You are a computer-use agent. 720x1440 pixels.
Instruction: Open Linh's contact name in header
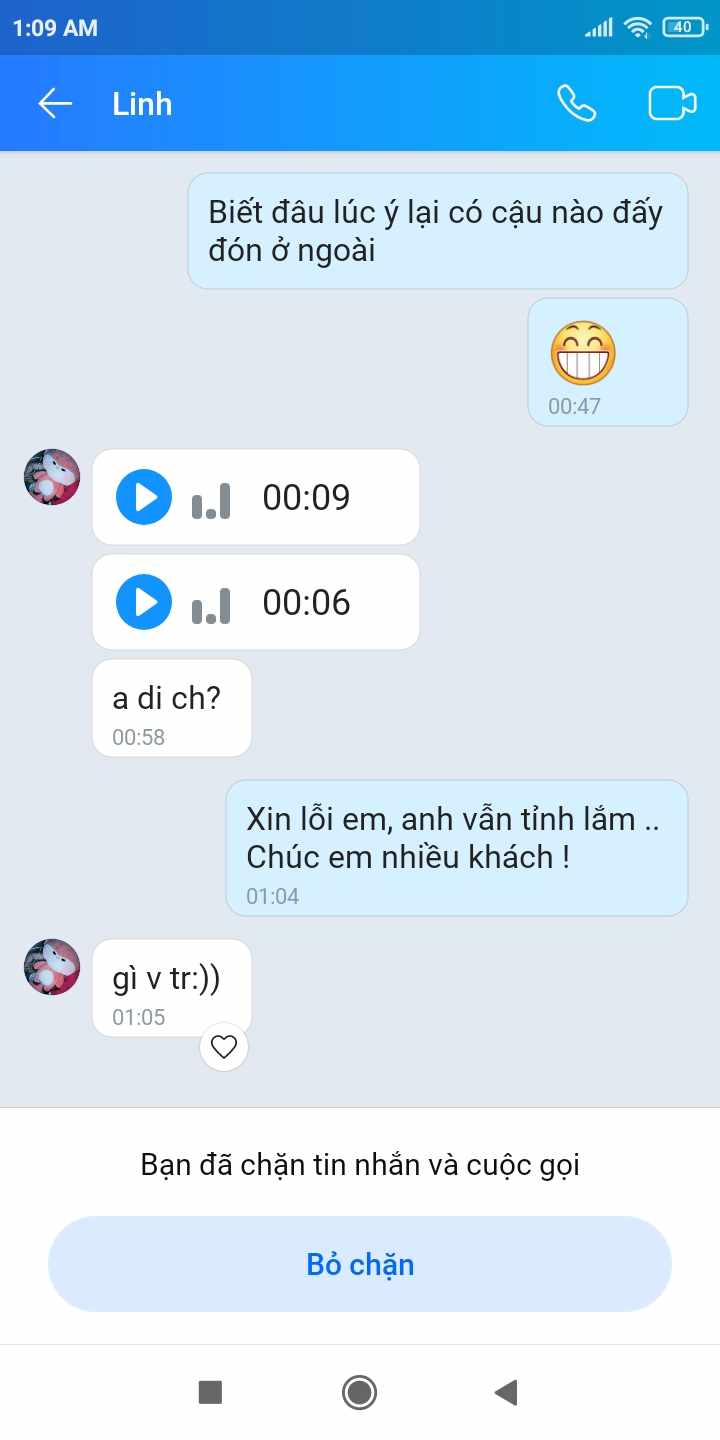click(x=142, y=104)
